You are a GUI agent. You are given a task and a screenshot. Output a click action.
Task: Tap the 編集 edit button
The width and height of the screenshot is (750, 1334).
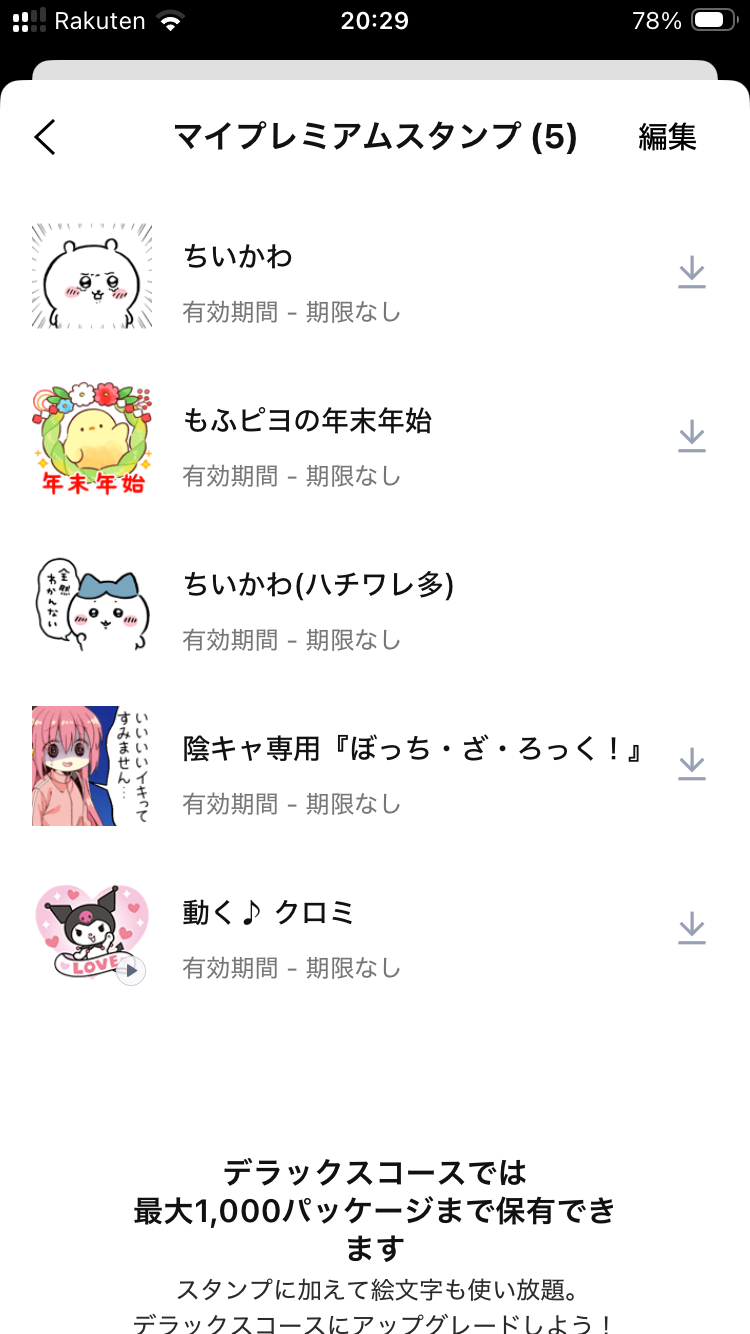coord(667,137)
